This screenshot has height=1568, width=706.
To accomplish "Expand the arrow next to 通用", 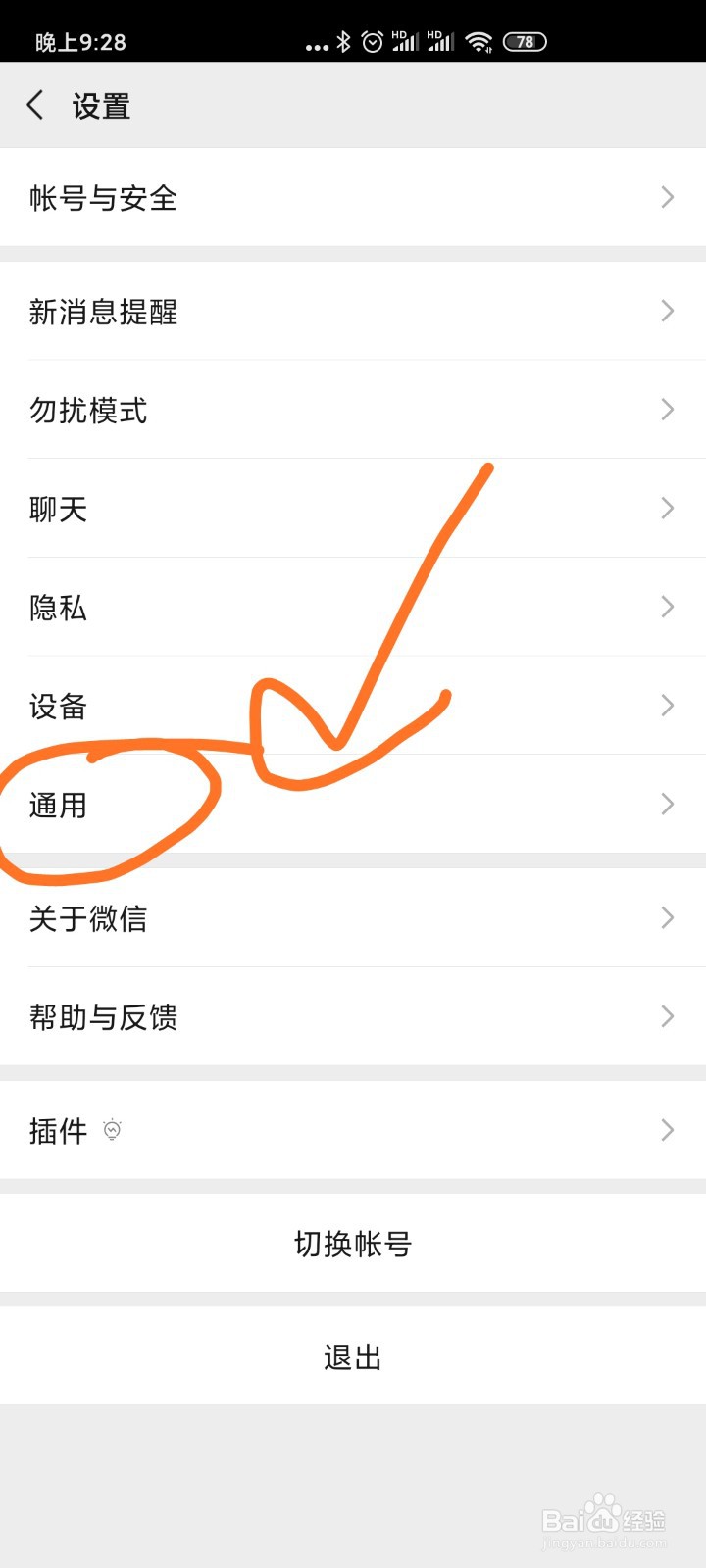I will (x=666, y=805).
